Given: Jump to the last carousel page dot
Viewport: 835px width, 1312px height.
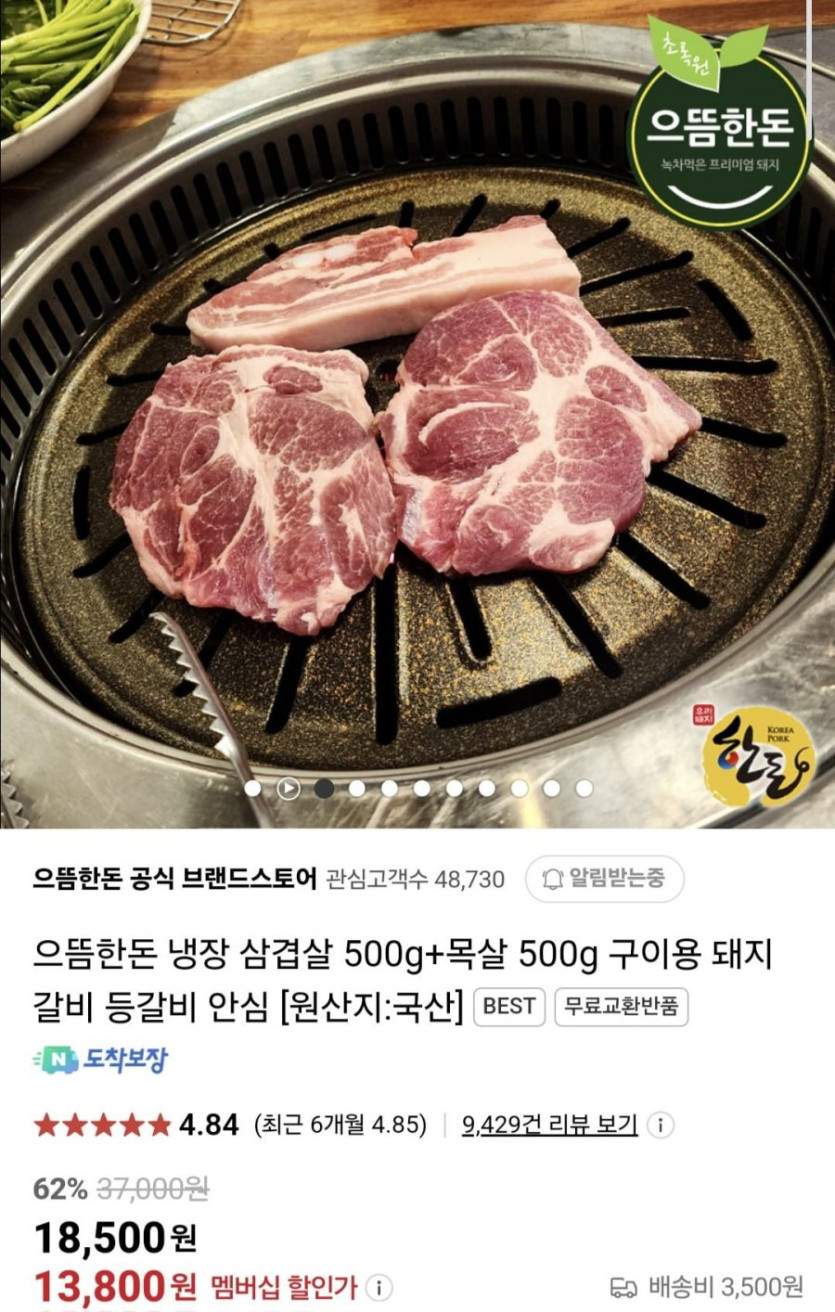Looking at the screenshot, I should pyautogui.click(x=584, y=788).
